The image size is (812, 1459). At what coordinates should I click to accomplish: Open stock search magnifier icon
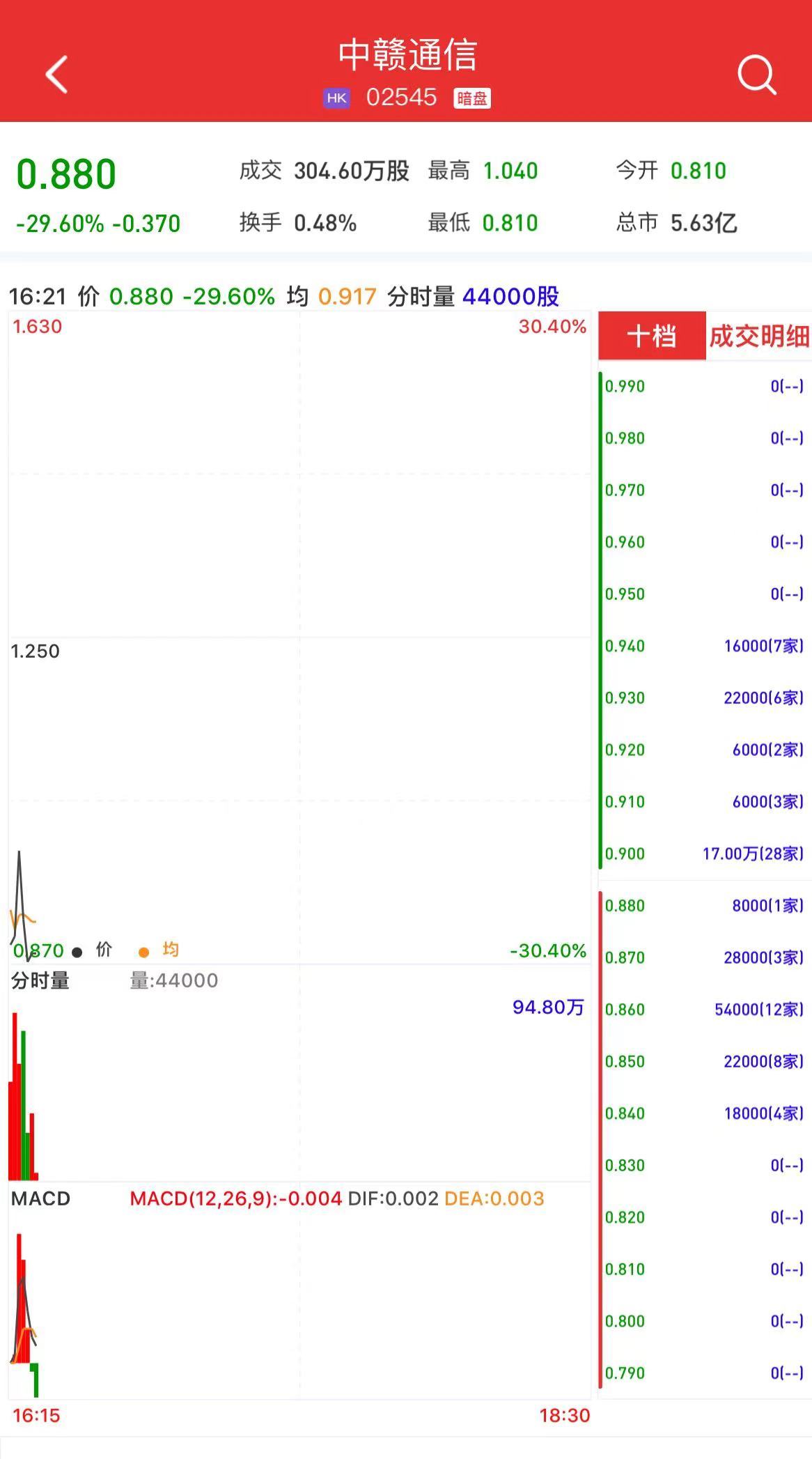point(756,75)
